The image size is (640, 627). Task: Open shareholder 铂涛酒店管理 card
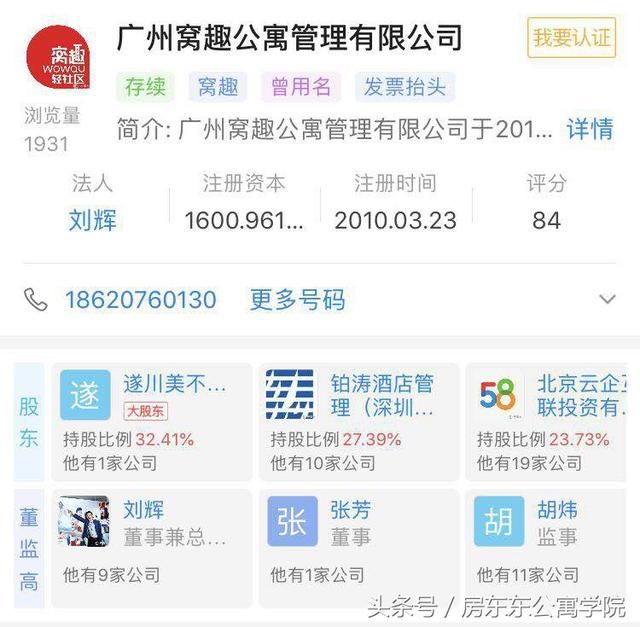356,420
